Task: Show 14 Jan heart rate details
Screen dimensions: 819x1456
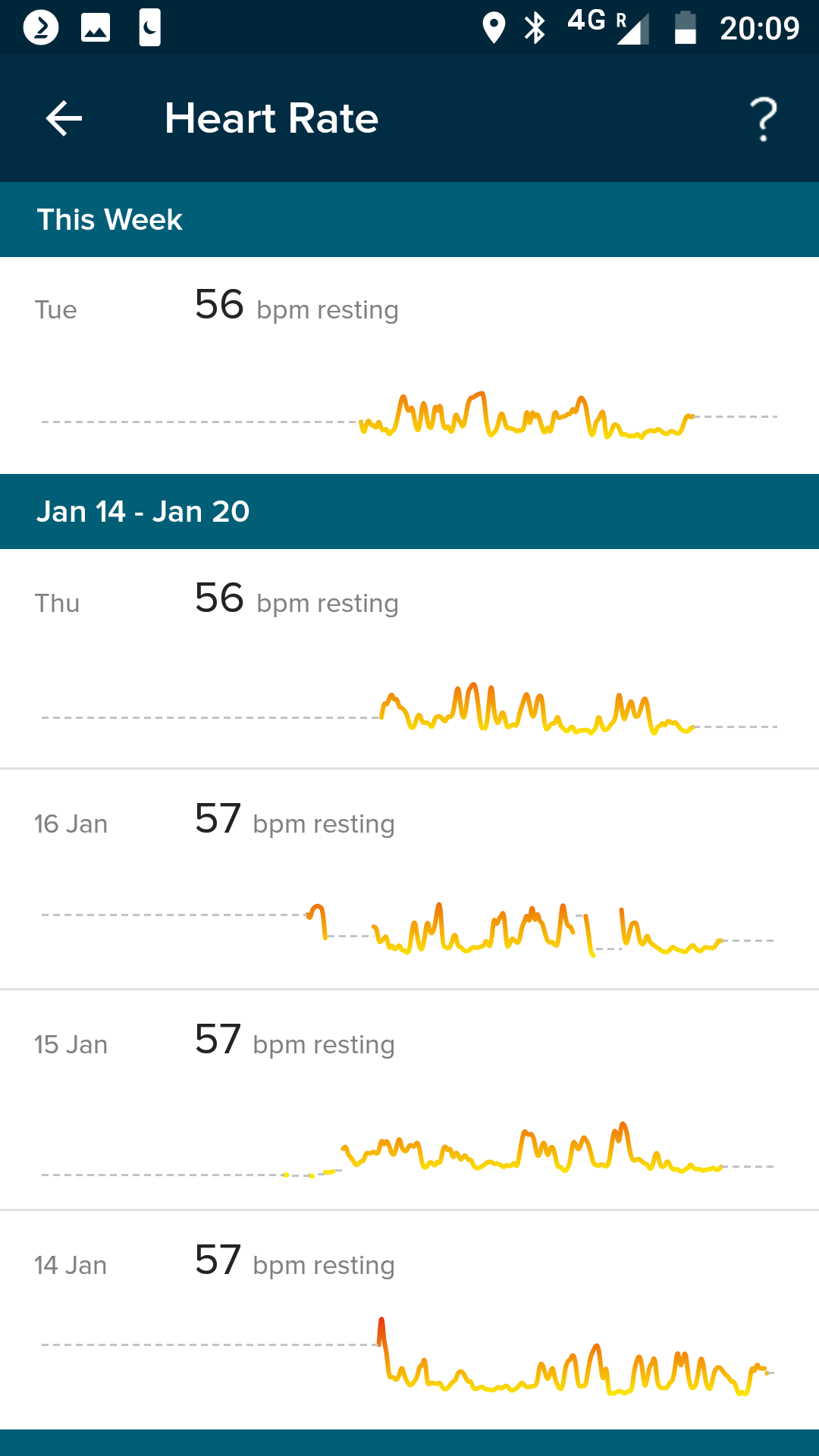Action: click(x=409, y=1319)
